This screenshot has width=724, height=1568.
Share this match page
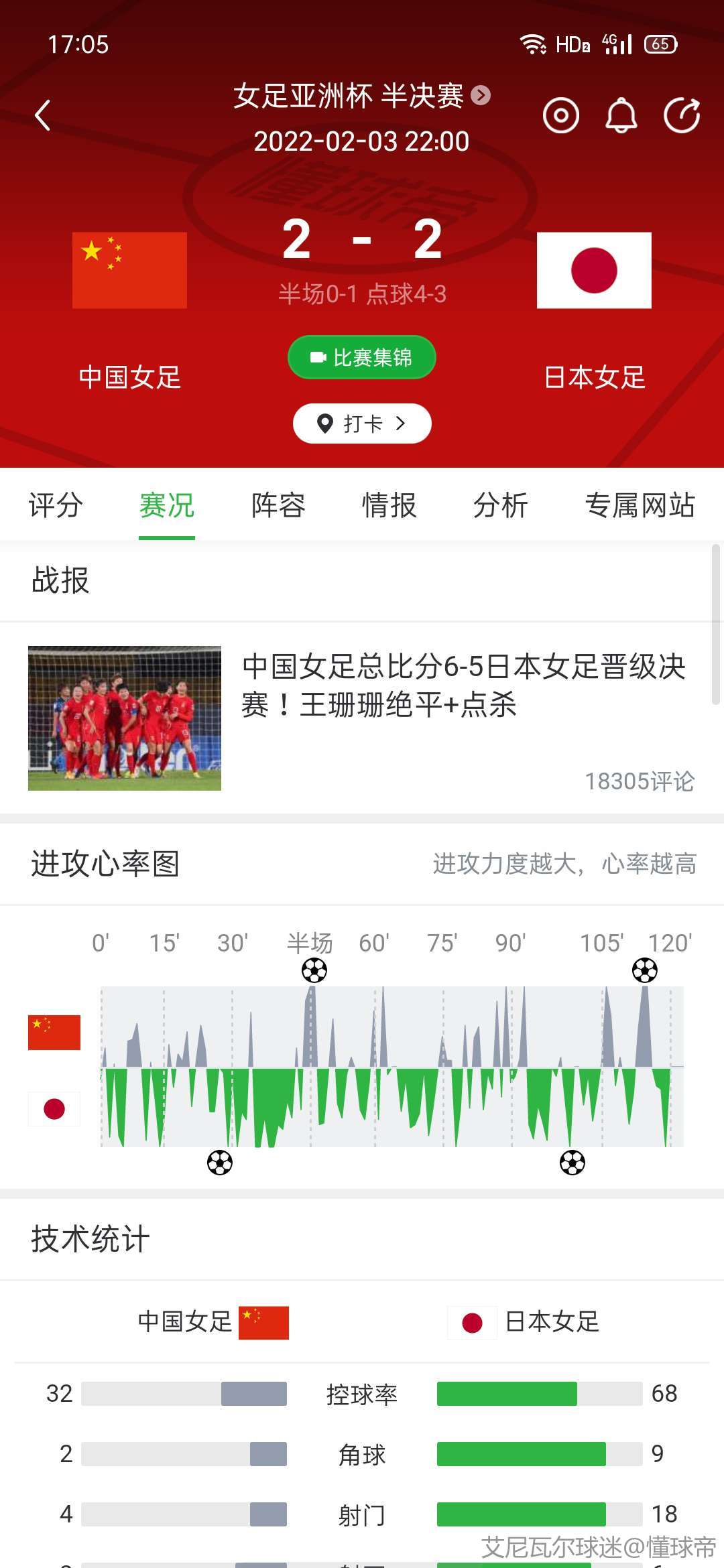click(681, 115)
